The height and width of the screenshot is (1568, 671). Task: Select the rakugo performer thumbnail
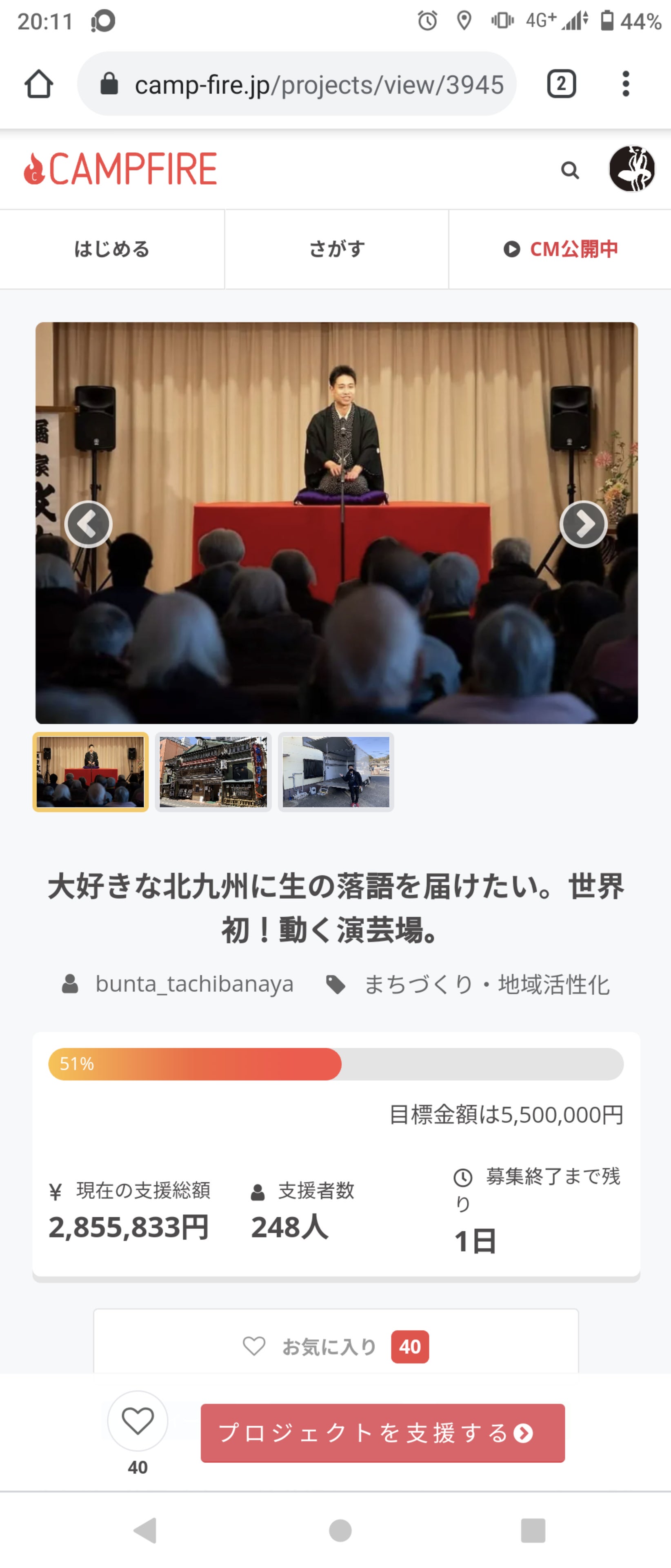tap(91, 772)
